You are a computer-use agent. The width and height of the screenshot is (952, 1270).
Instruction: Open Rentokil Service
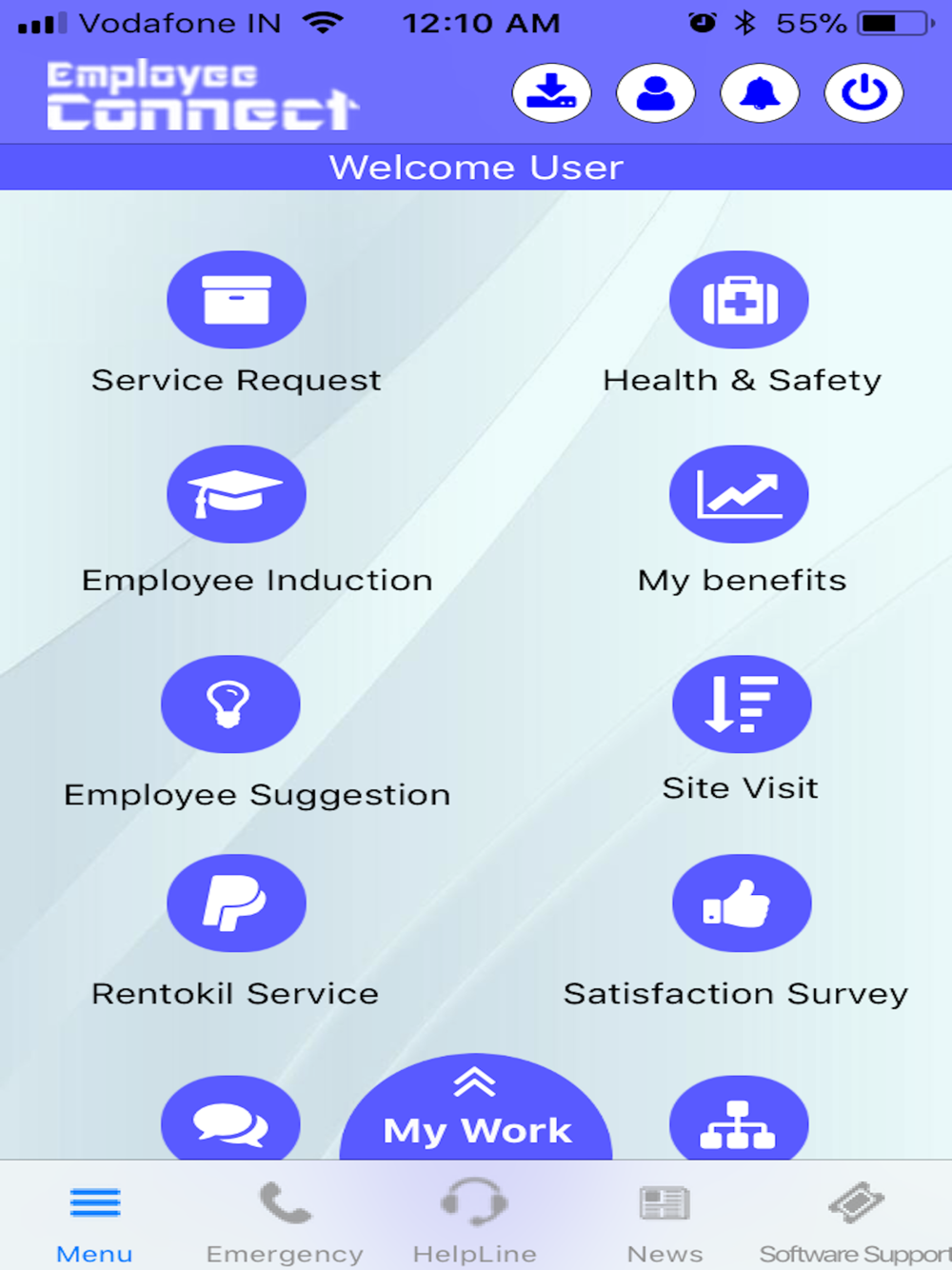pos(236,903)
